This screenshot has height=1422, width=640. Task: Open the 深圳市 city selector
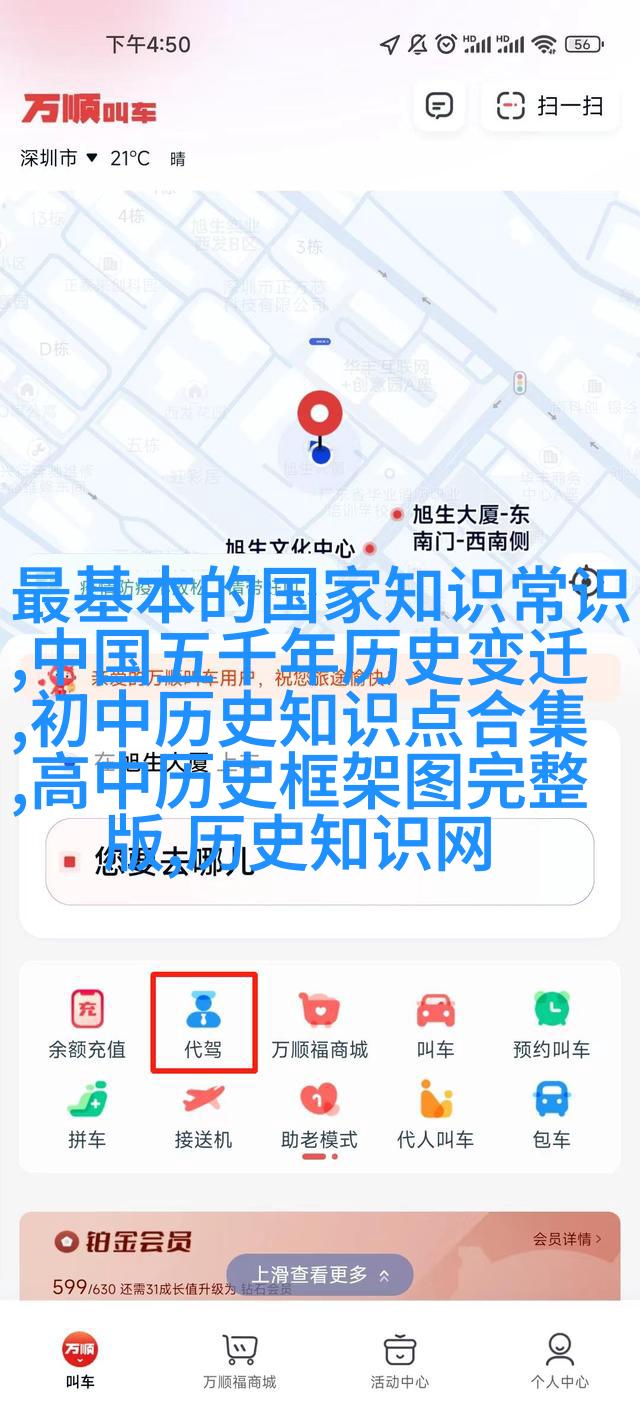coord(59,158)
